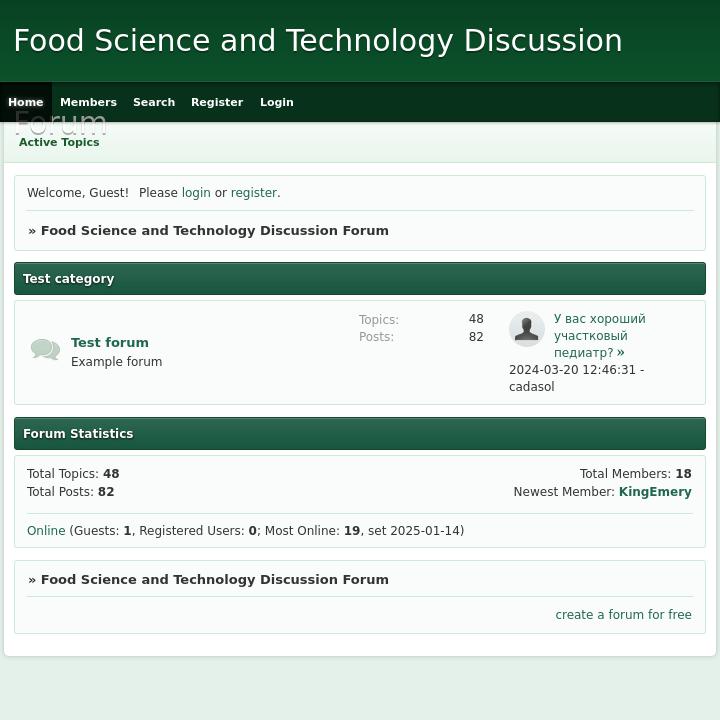Open the latest post about участковый педиатр
The image size is (720, 720).
point(599,336)
